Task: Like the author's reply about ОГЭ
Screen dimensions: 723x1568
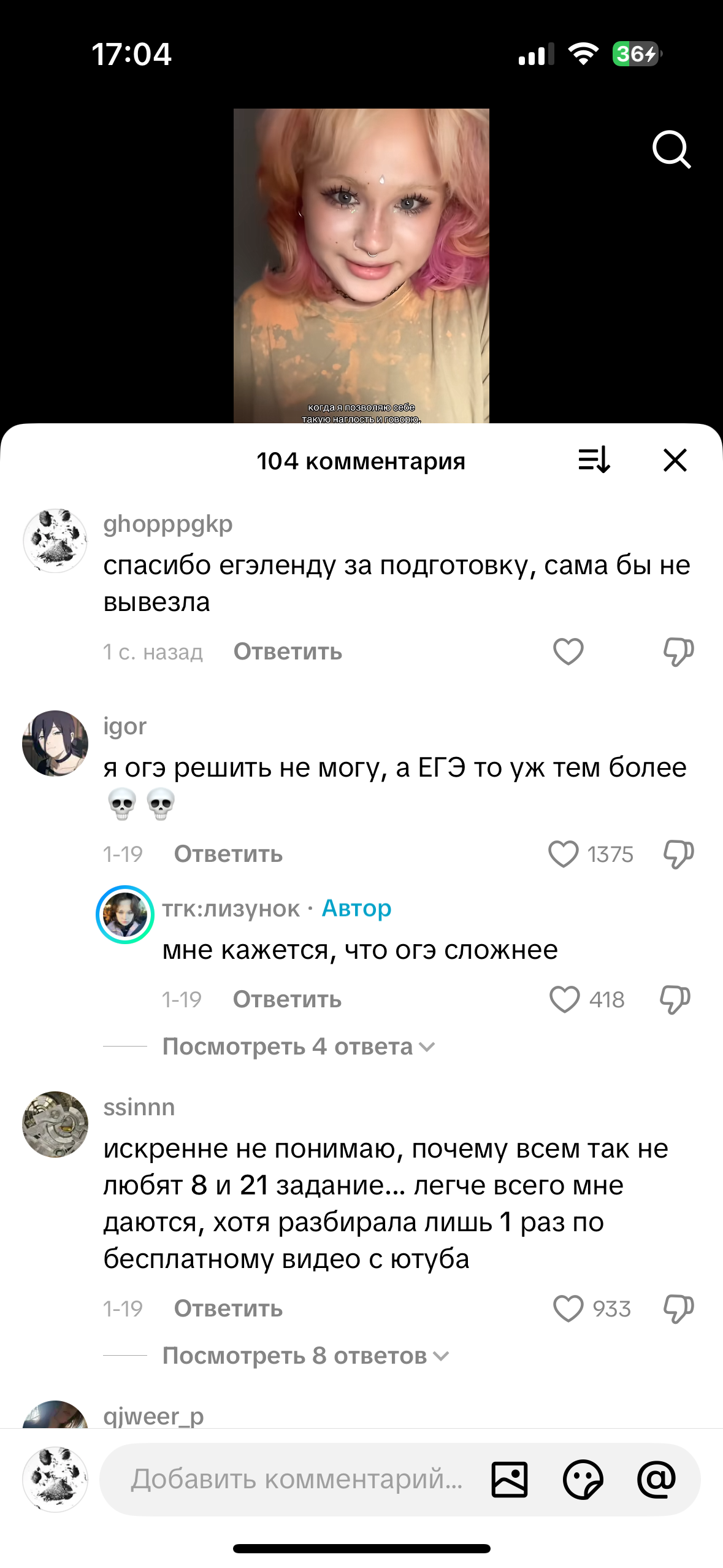Action: [x=565, y=999]
